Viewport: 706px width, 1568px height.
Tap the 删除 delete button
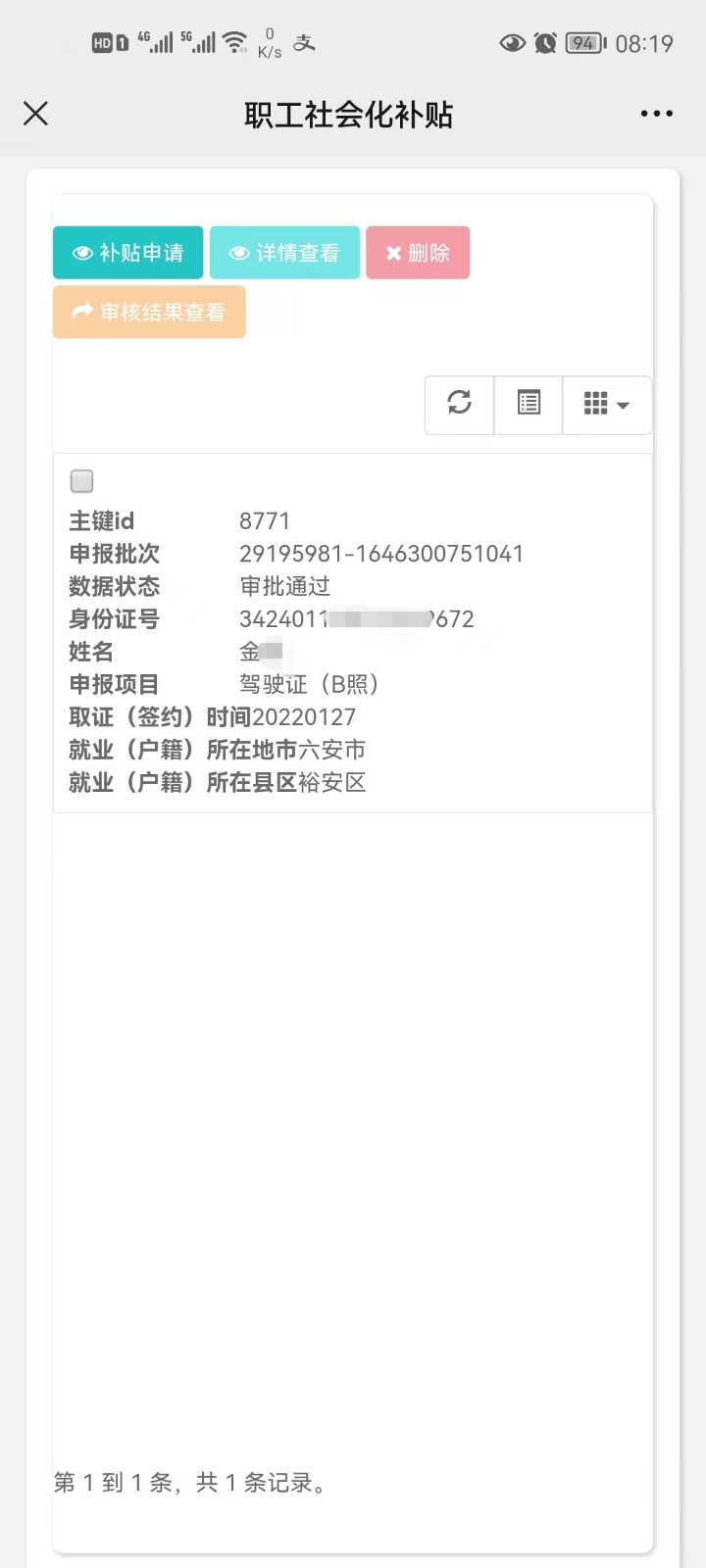418,253
